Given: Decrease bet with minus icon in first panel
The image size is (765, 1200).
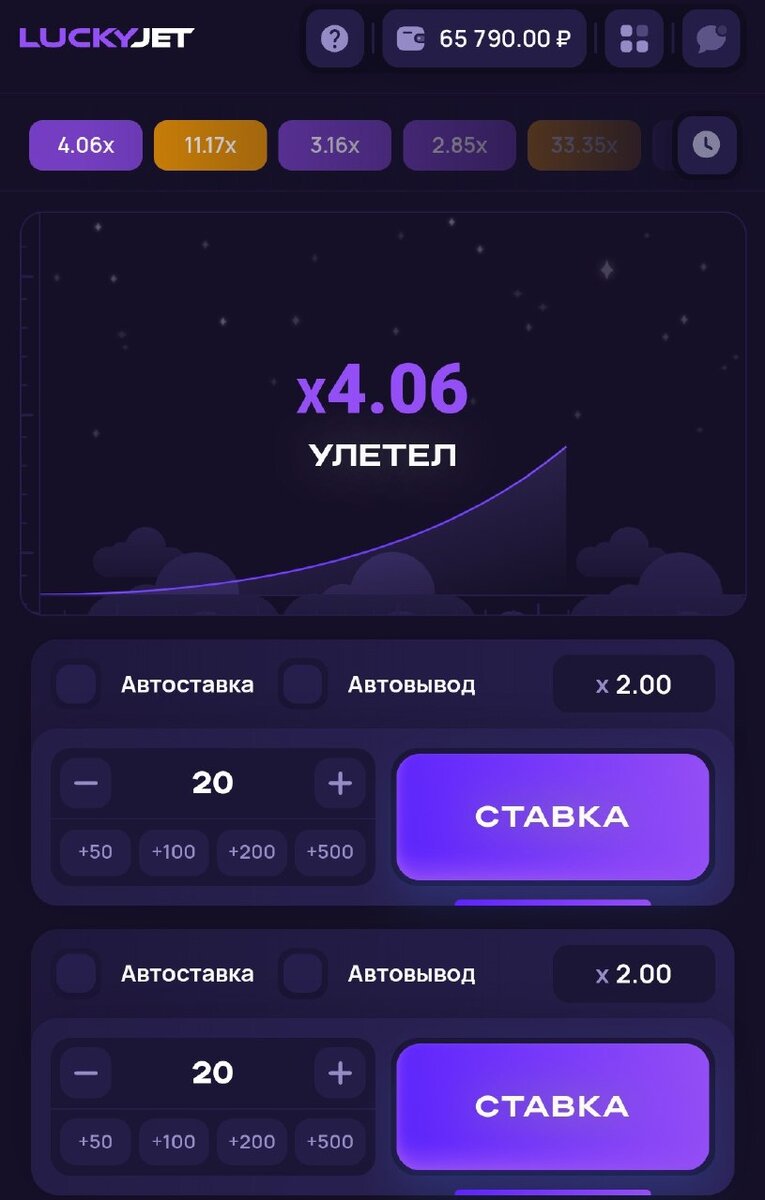Looking at the screenshot, I should tap(85, 782).
